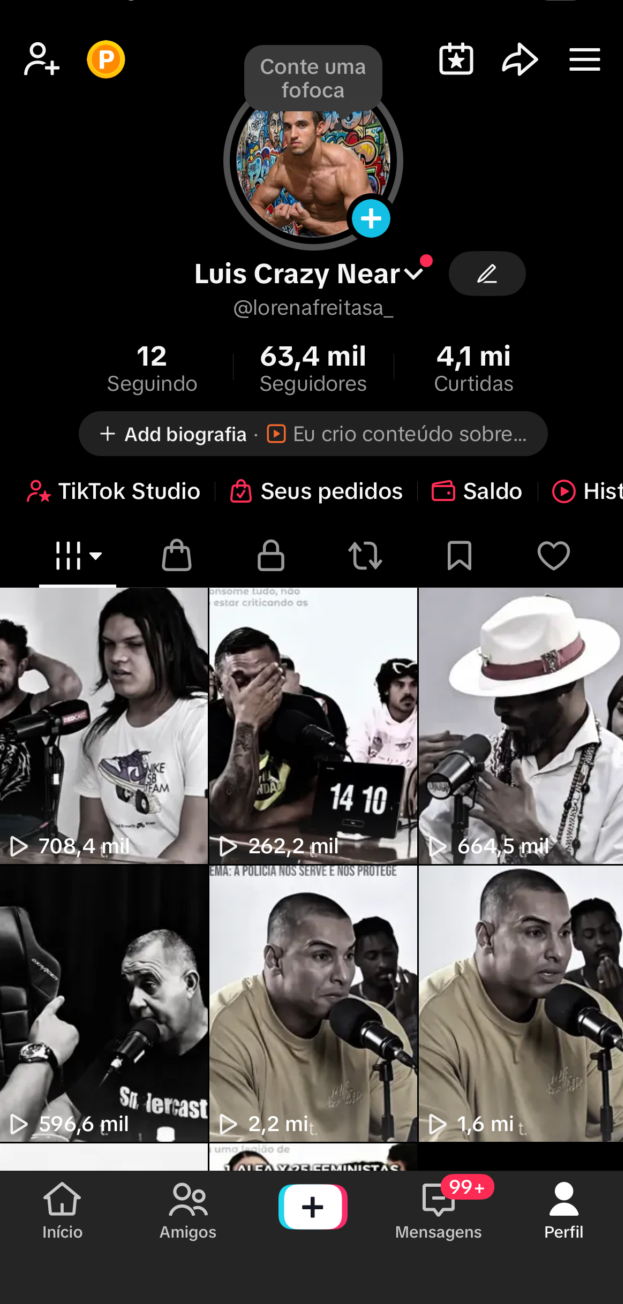Open Saldo wallet
The image size is (623, 1304).
[x=477, y=491]
